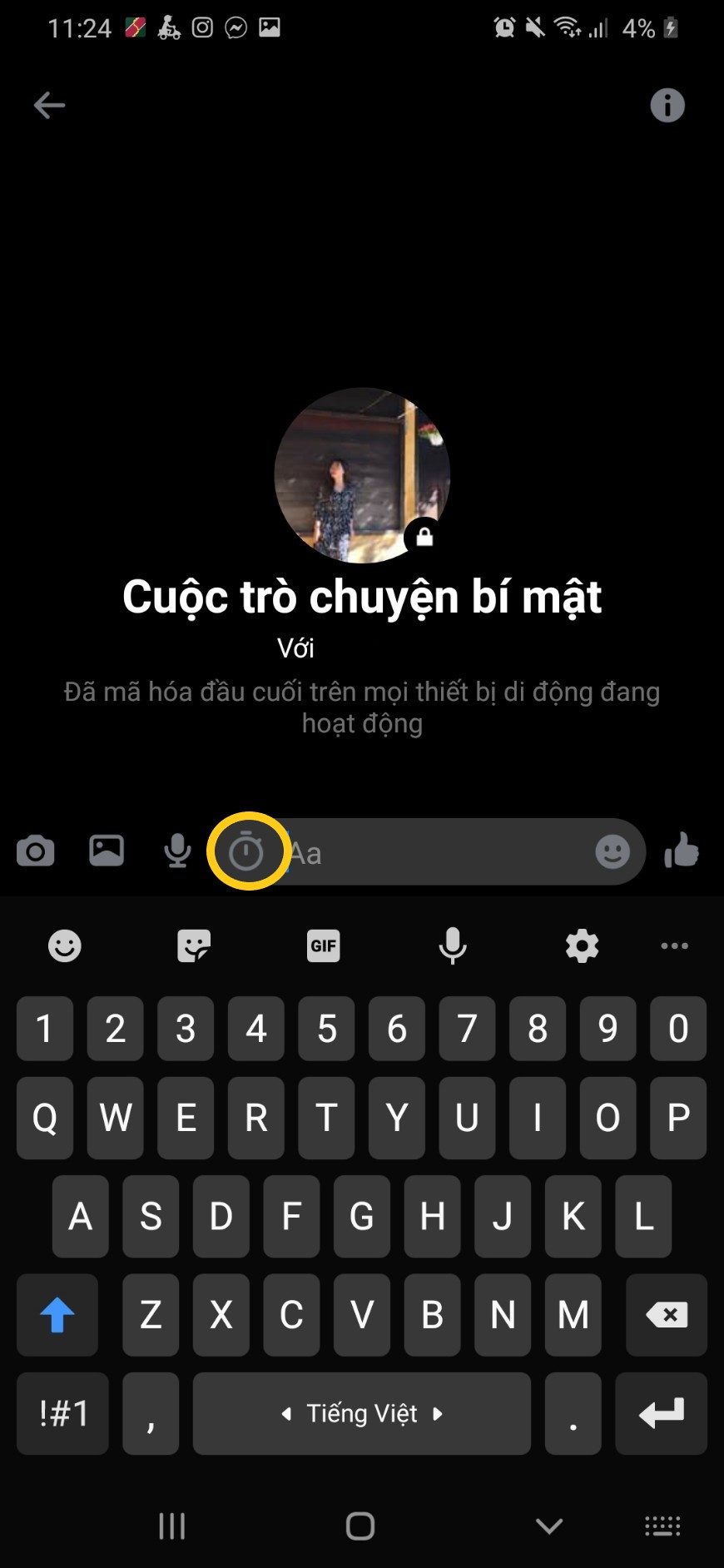Tap the shift key on keyboard
This screenshot has width=724, height=1568.
click(x=57, y=1314)
